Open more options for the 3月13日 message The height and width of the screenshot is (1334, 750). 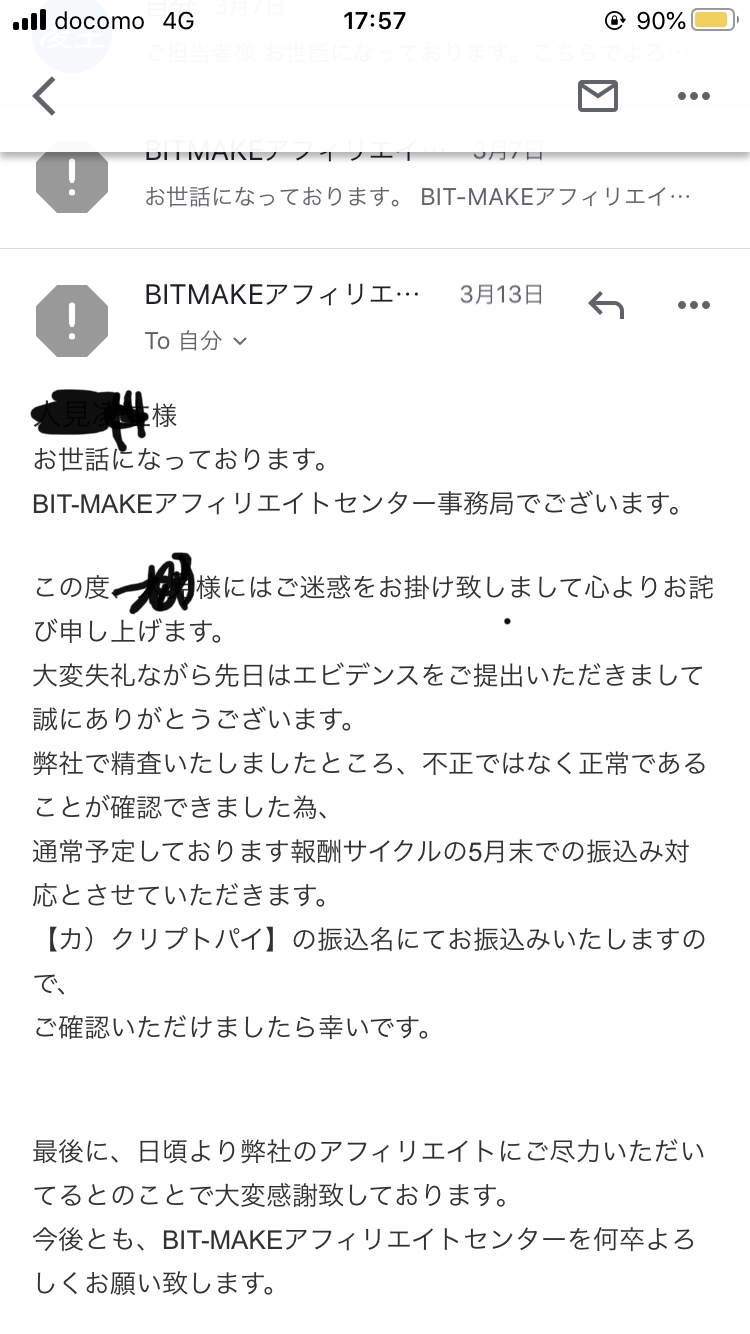tap(693, 305)
